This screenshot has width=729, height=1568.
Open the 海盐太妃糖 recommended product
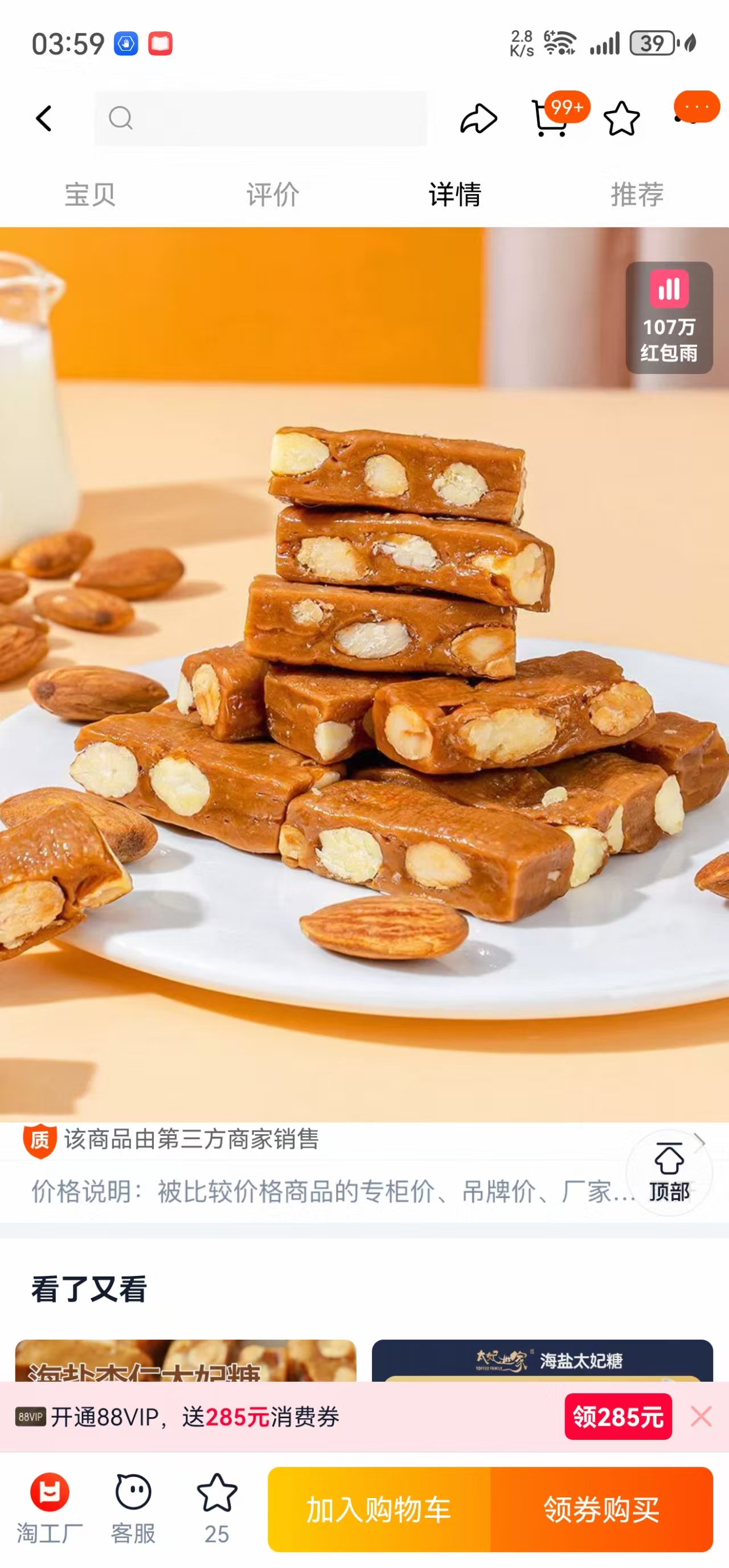pos(542,1359)
